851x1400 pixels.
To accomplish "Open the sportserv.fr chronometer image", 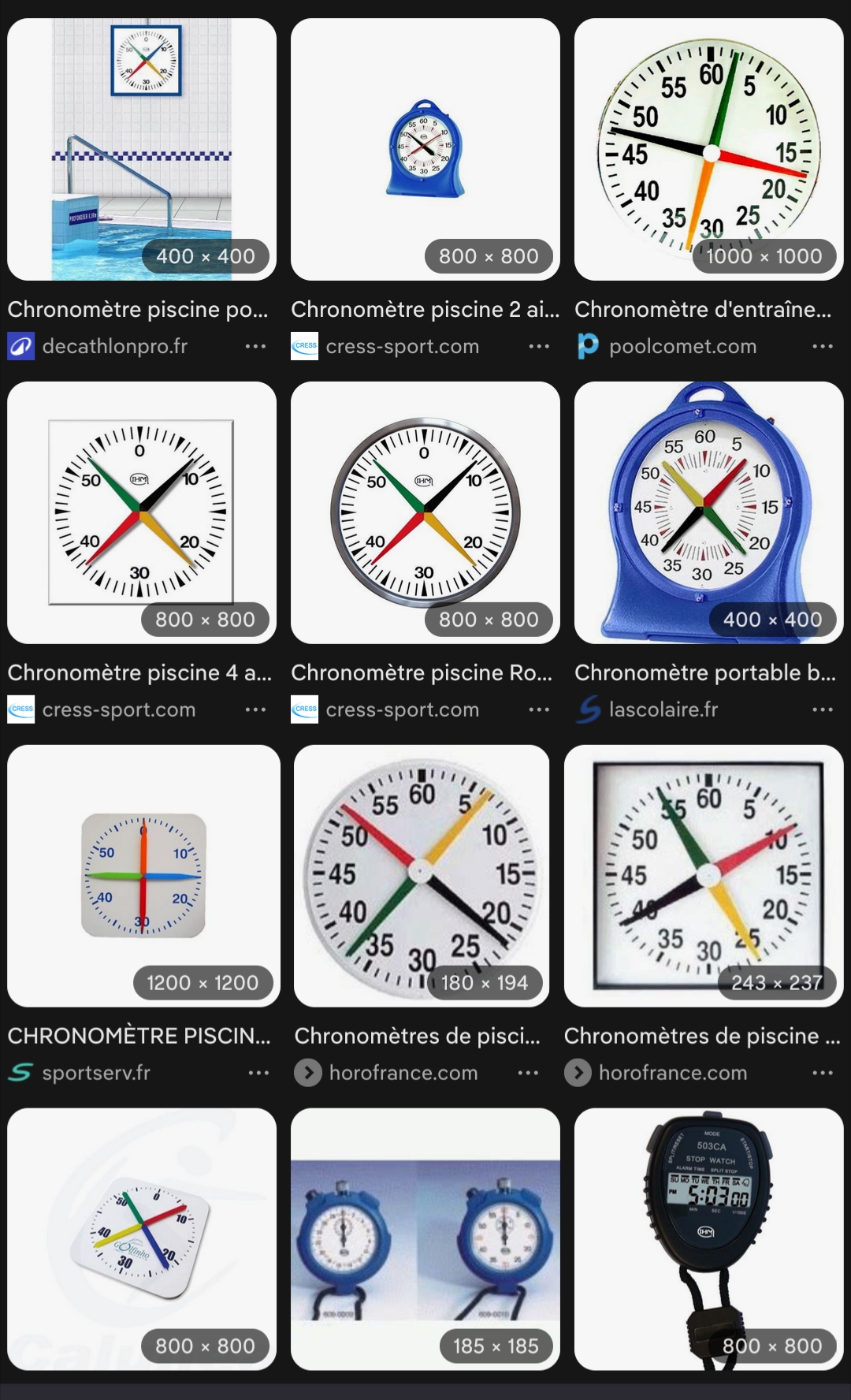I will coord(143,876).
